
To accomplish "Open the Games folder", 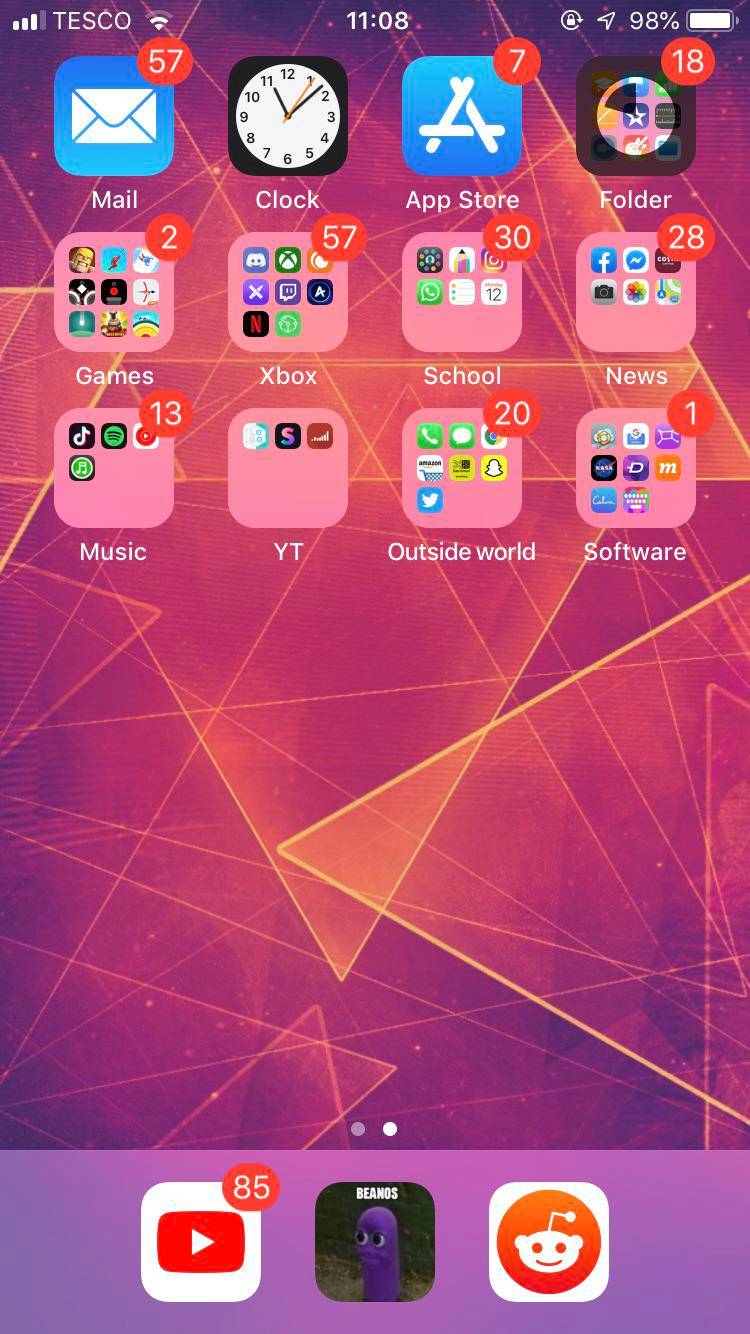I will tap(114, 292).
